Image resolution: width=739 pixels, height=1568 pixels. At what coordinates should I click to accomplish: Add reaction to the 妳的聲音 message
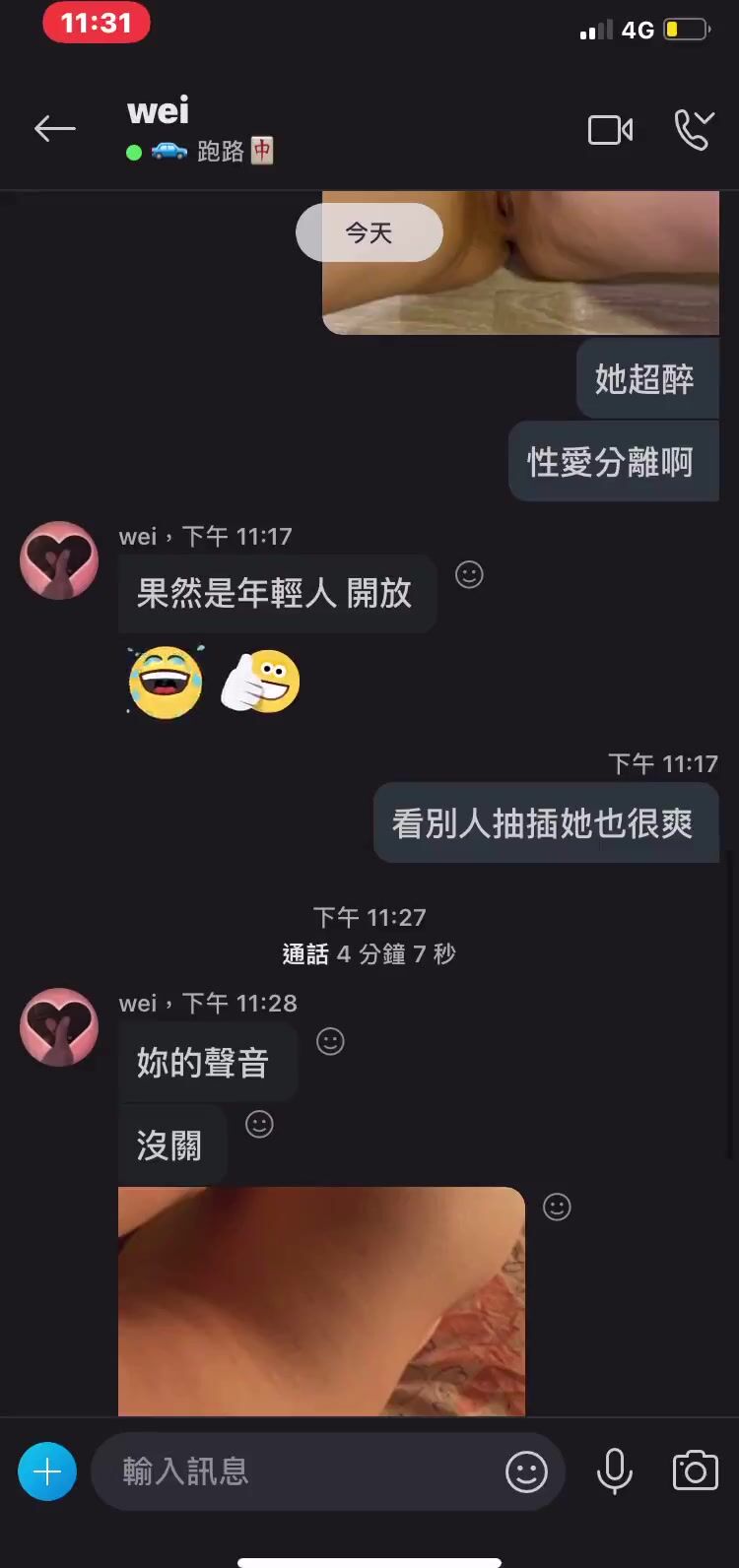(330, 1041)
